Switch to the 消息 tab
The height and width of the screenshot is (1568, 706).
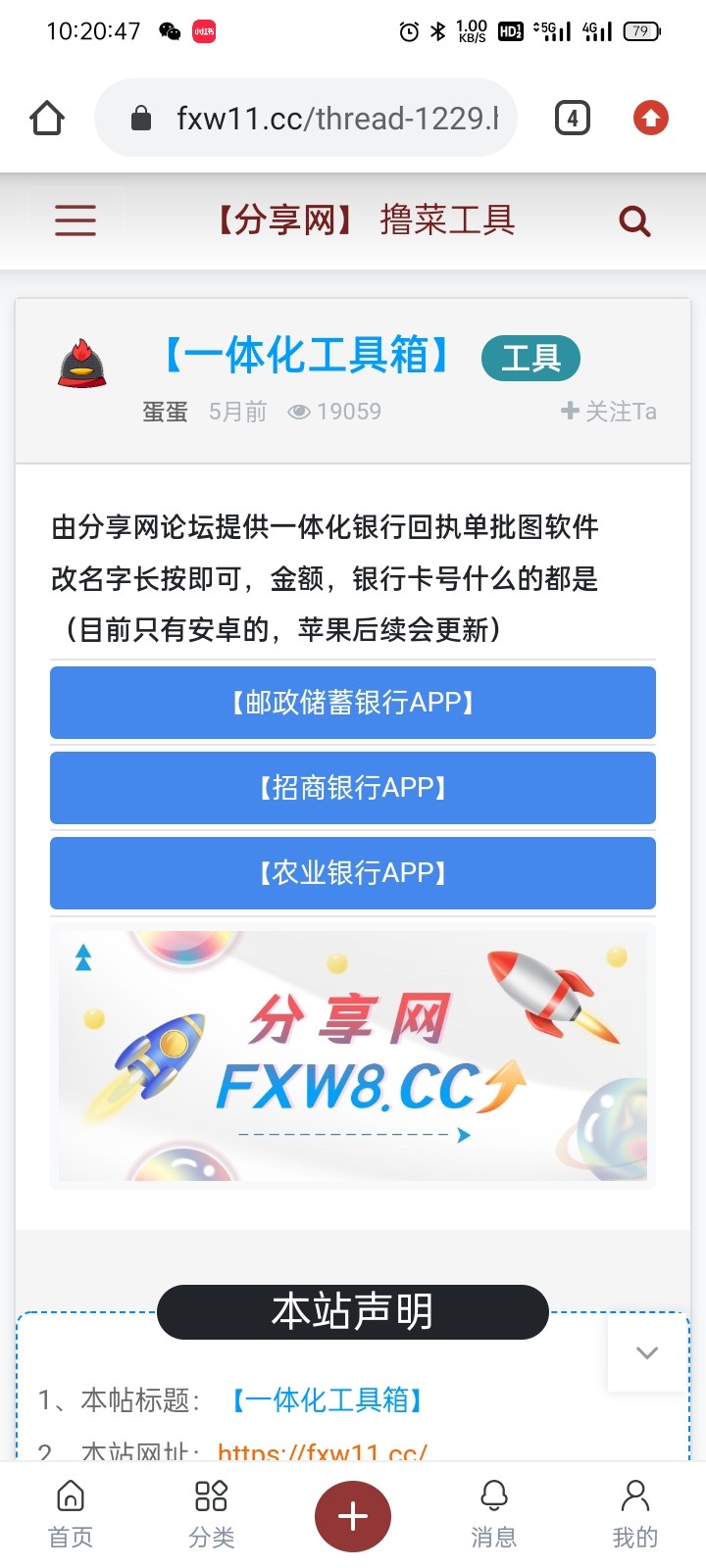[494, 1514]
